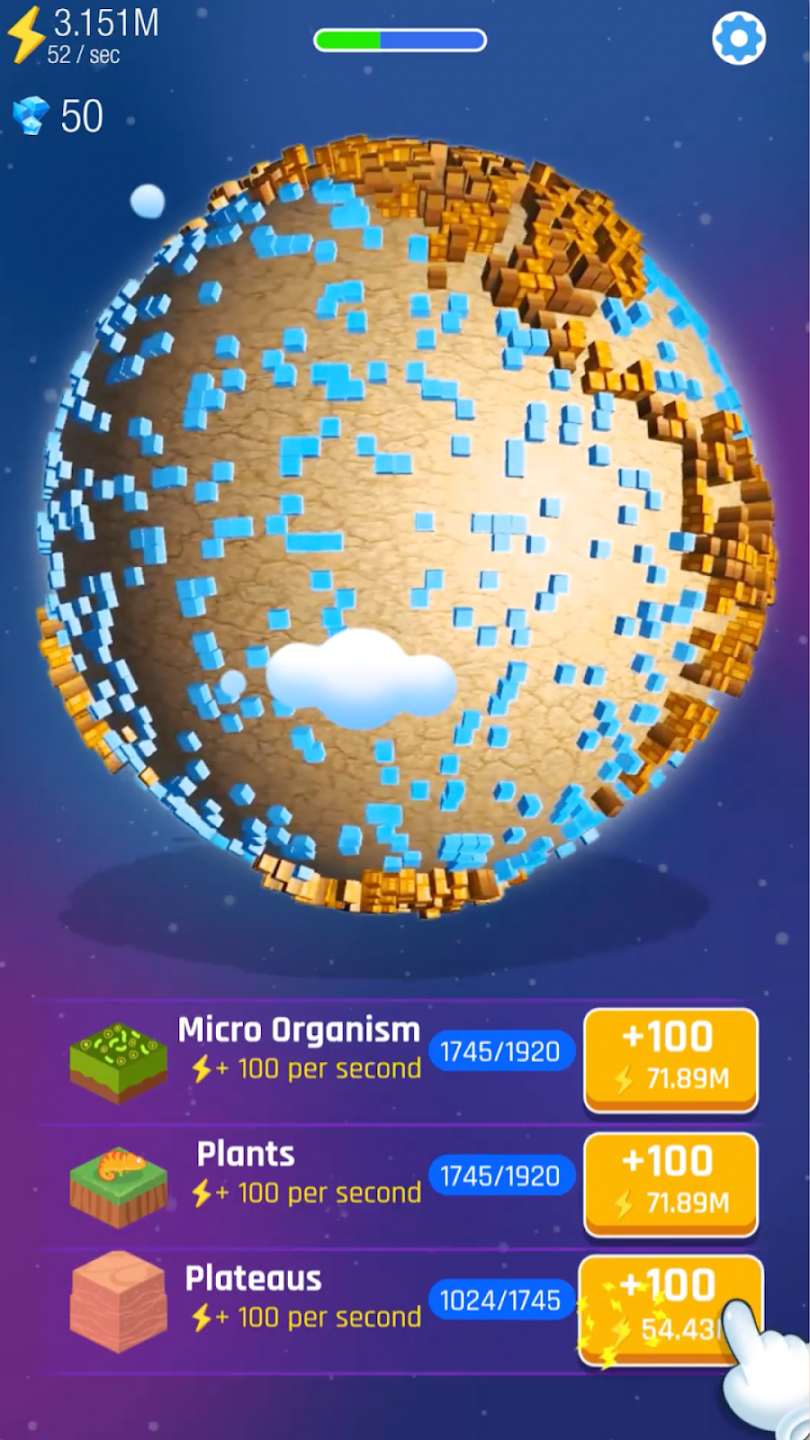Select the Plateaus 1024/1745 progress capsule
The height and width of the screenshot is (1440, 810).
pos(501,1301)
